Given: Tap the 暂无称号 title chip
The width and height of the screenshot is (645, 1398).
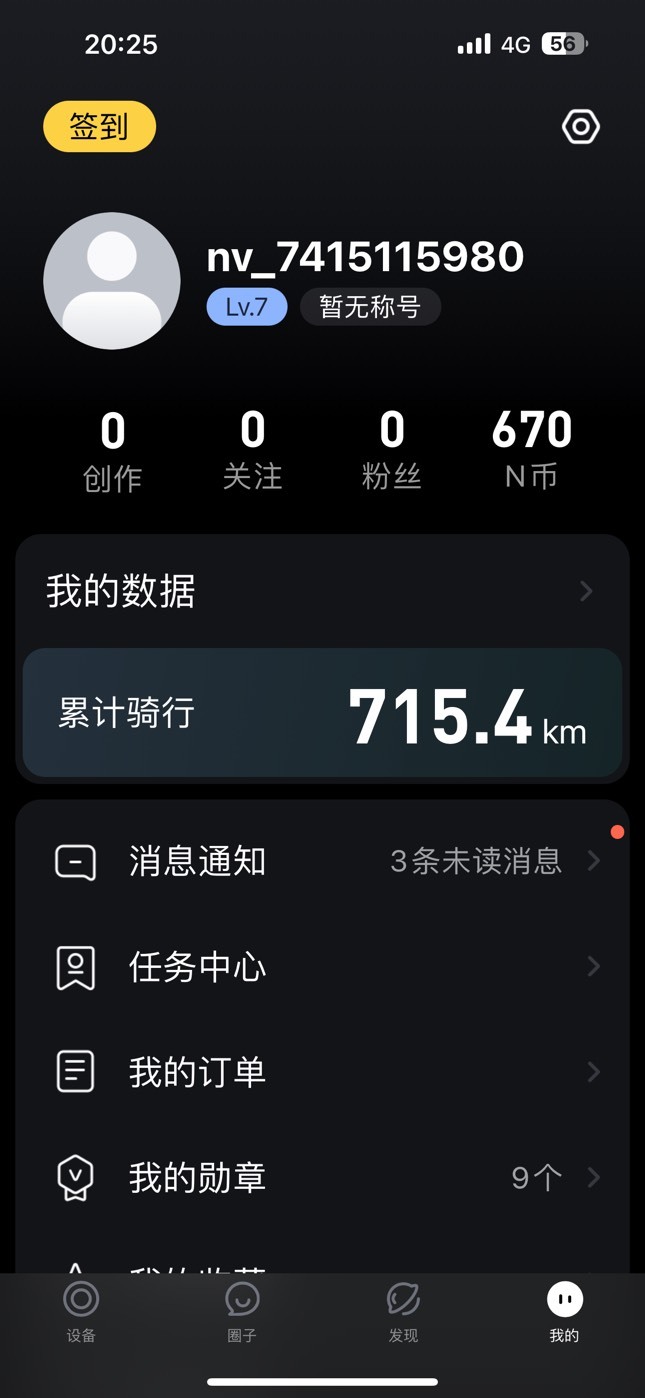Looking at the screenshot, I should click(370, 307).
